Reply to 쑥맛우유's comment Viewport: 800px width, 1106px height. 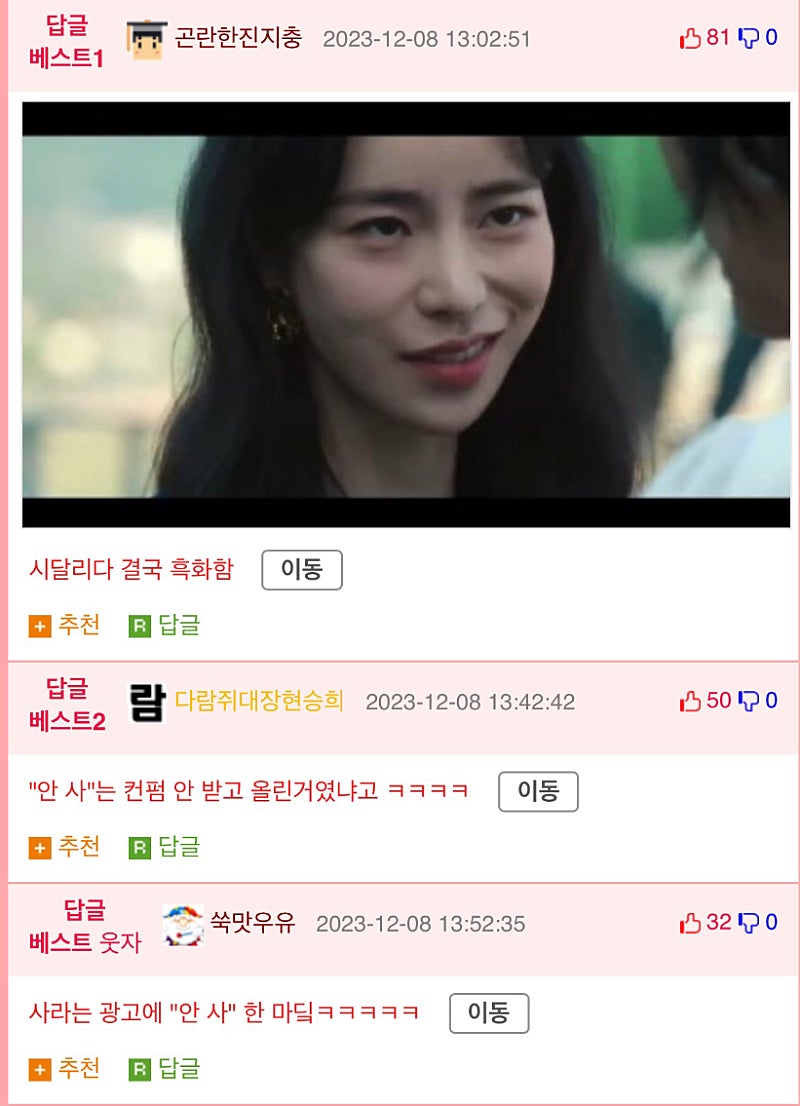(x=166, y=1070)
